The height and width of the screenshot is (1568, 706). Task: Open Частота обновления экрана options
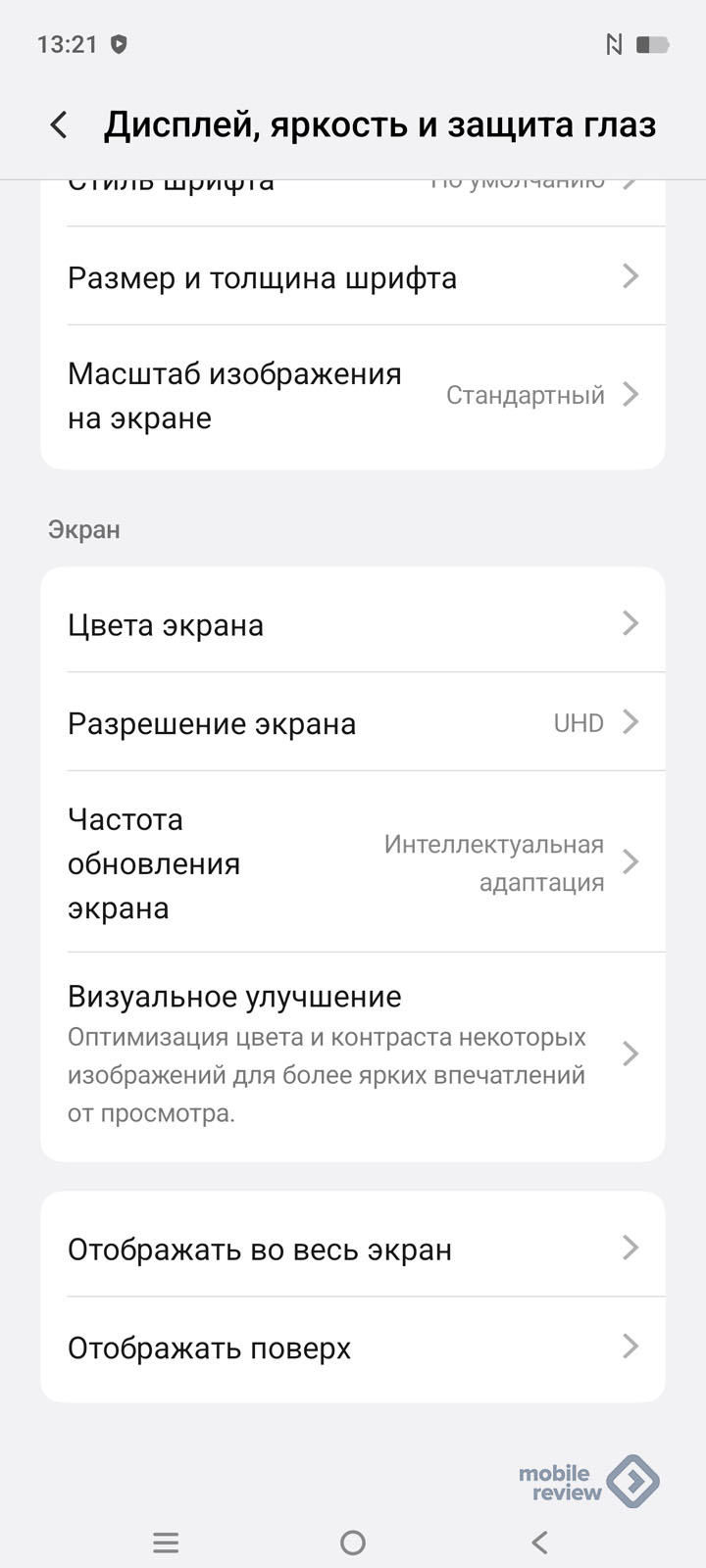[x=353, y=862]
